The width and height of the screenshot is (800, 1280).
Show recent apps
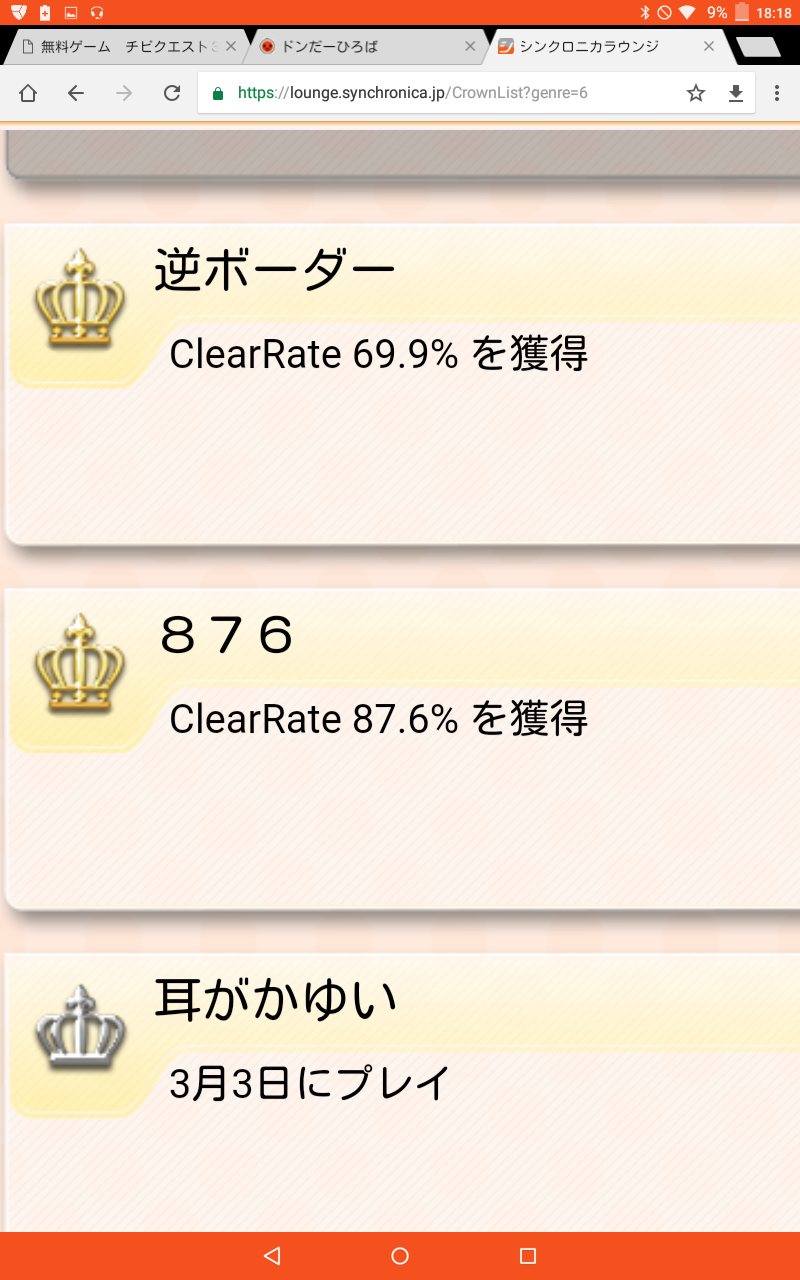pyautogui.click(x=528, y=1256)
